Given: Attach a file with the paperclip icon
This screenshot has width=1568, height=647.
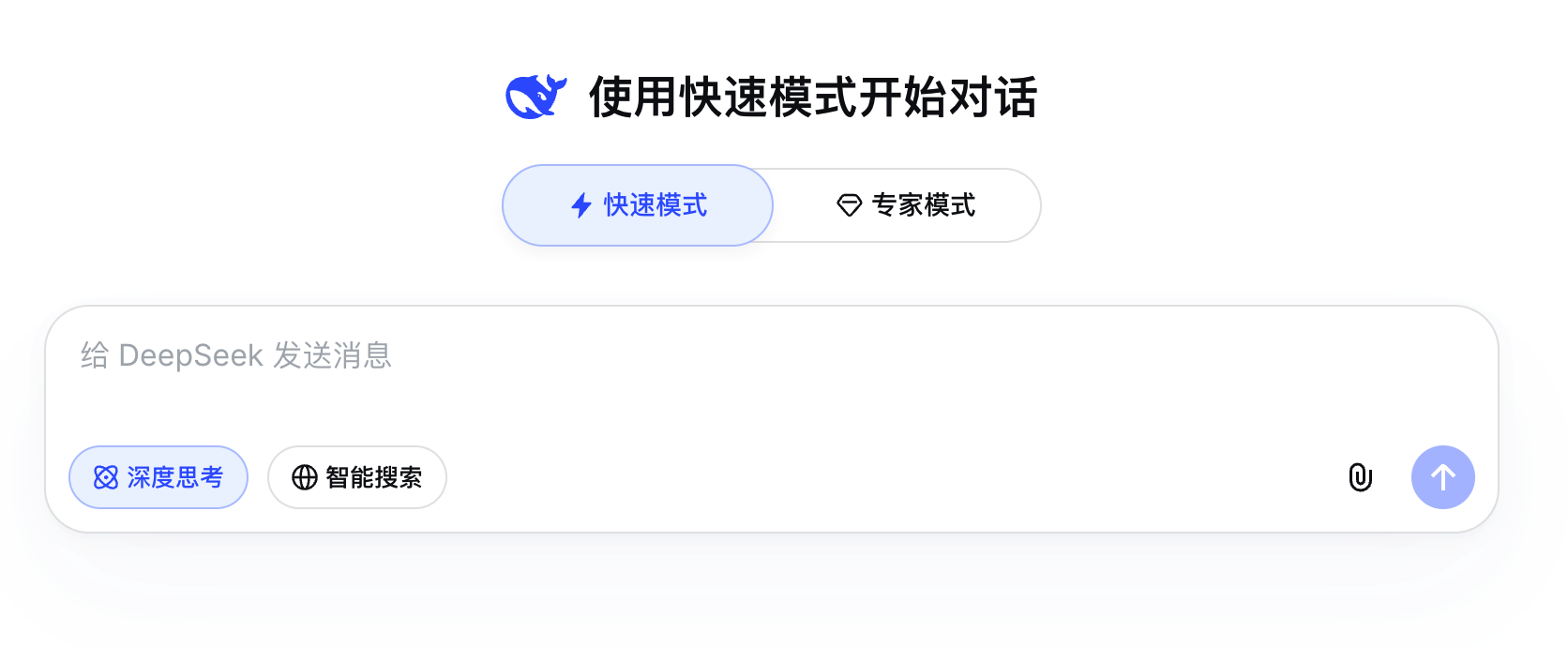Looking at the screenshot, I should pyautogui.click(x=1360, y=477).
